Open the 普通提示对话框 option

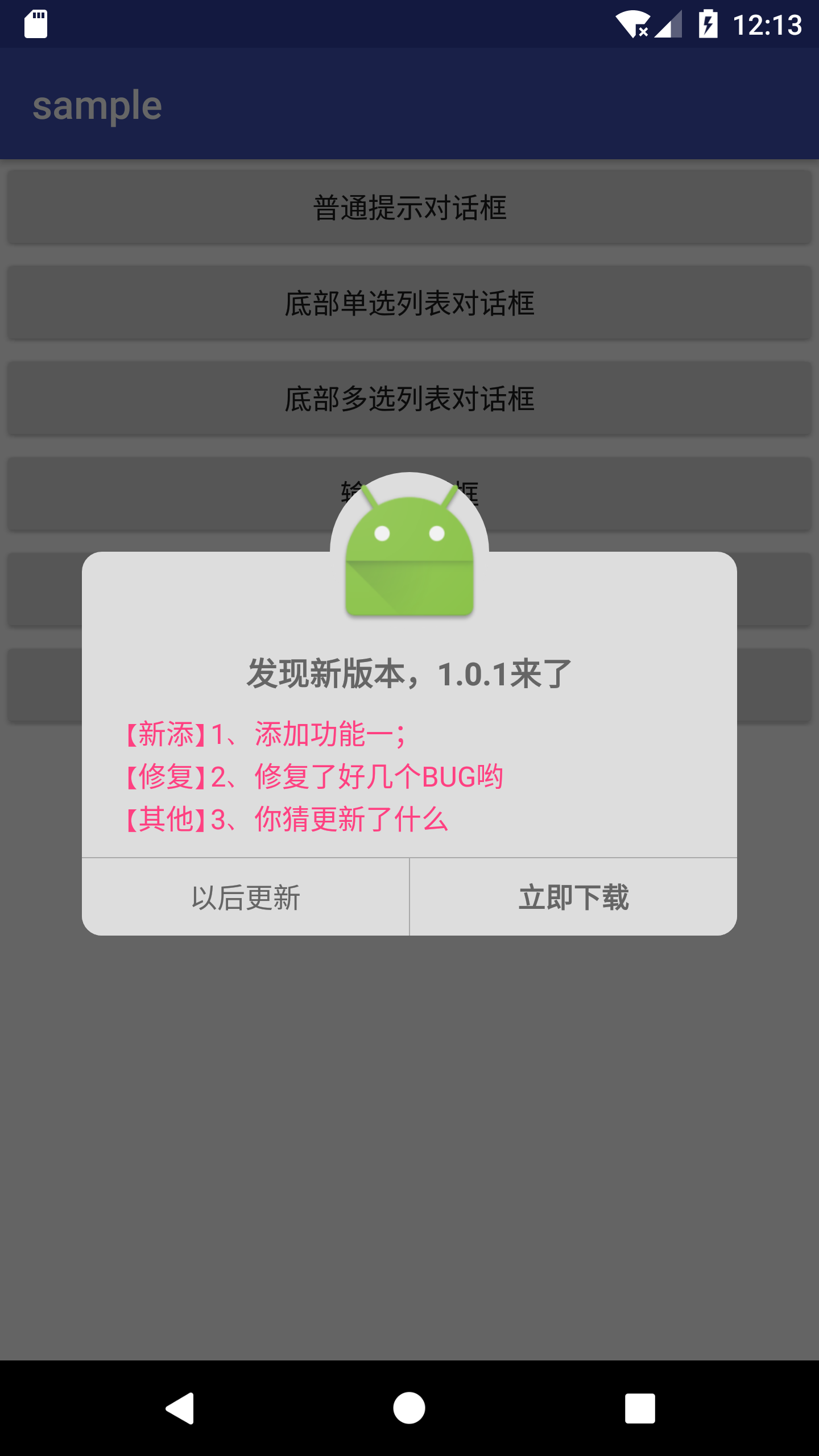(x=408, y=206)
